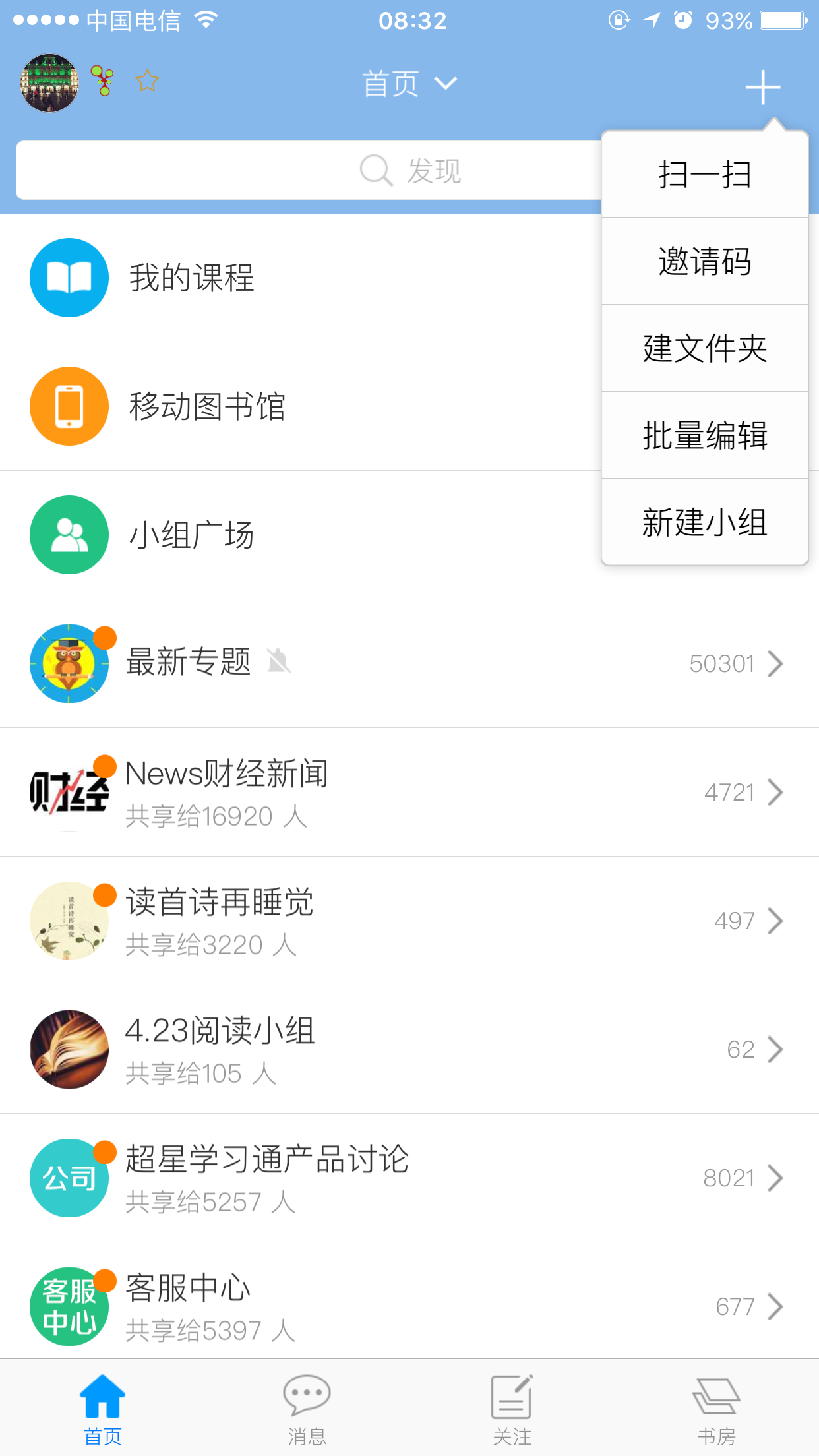This screenshot has height=1456, width=819.
Task: Choose 批量编辑 in the popup menu
Action: tap(704, 435)
